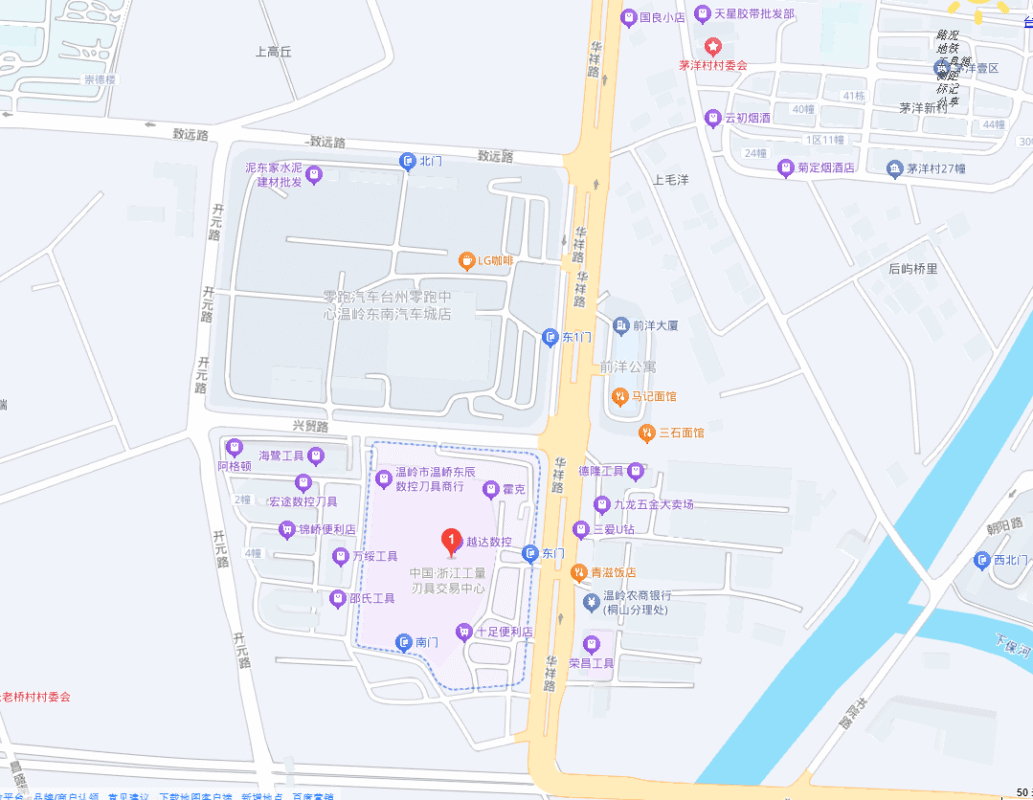Viewport: 1033px width, 800px height.
Task: Open the LG咖啡 coffee shop marker
Action: tap(466, 261)
